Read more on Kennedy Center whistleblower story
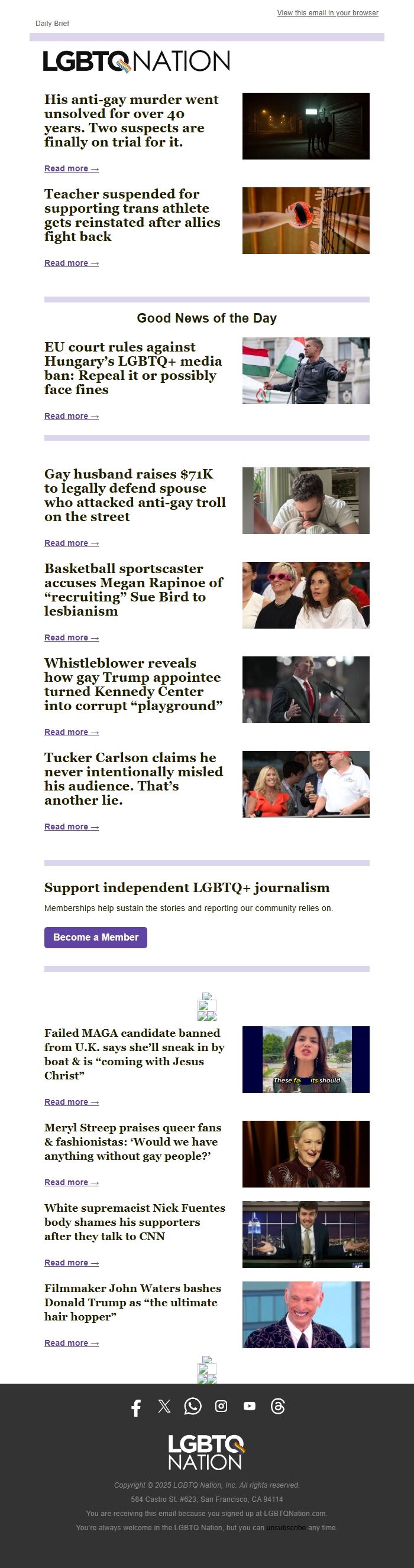The height and width of the screenshot is (1568, 414). click(x=72, y=732)
